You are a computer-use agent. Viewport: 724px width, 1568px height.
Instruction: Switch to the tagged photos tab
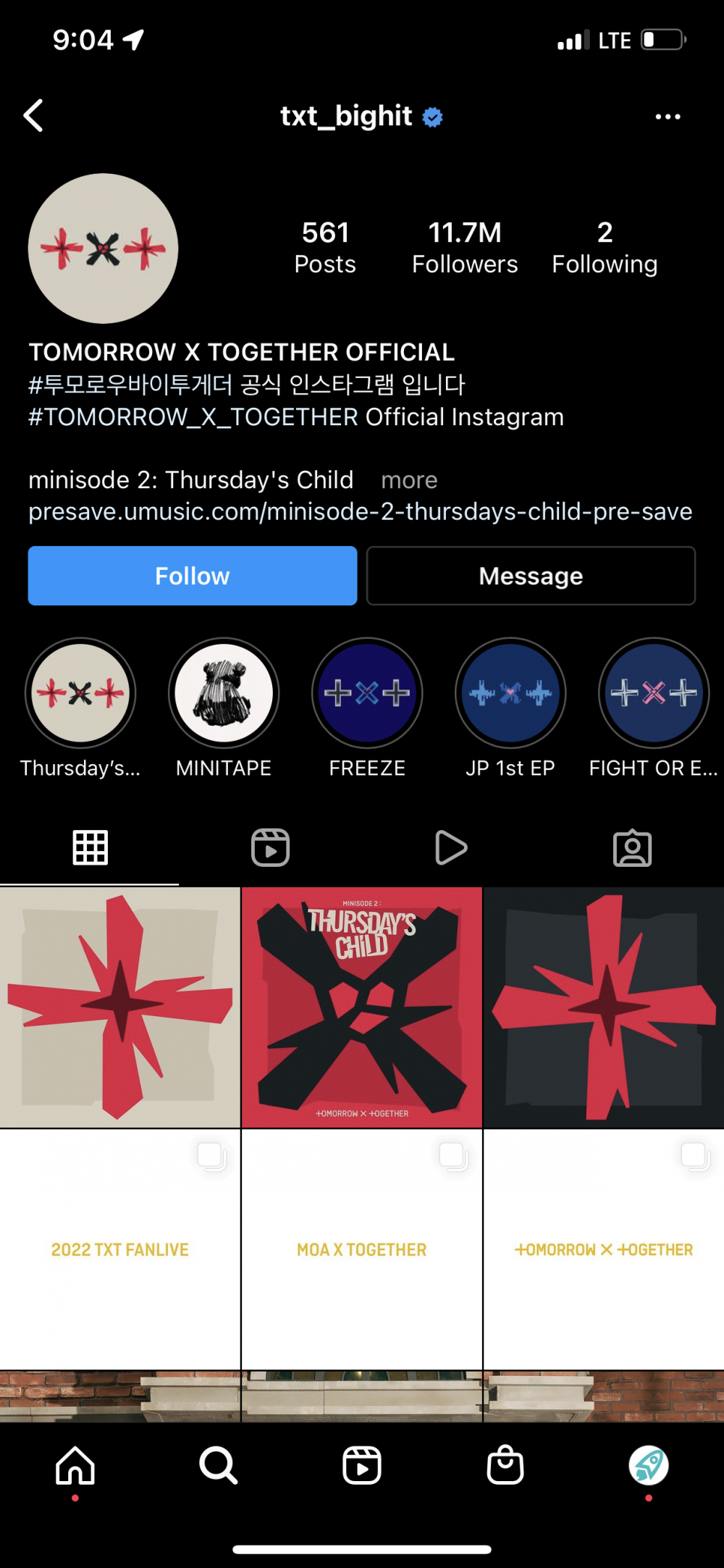coord(632,847)
